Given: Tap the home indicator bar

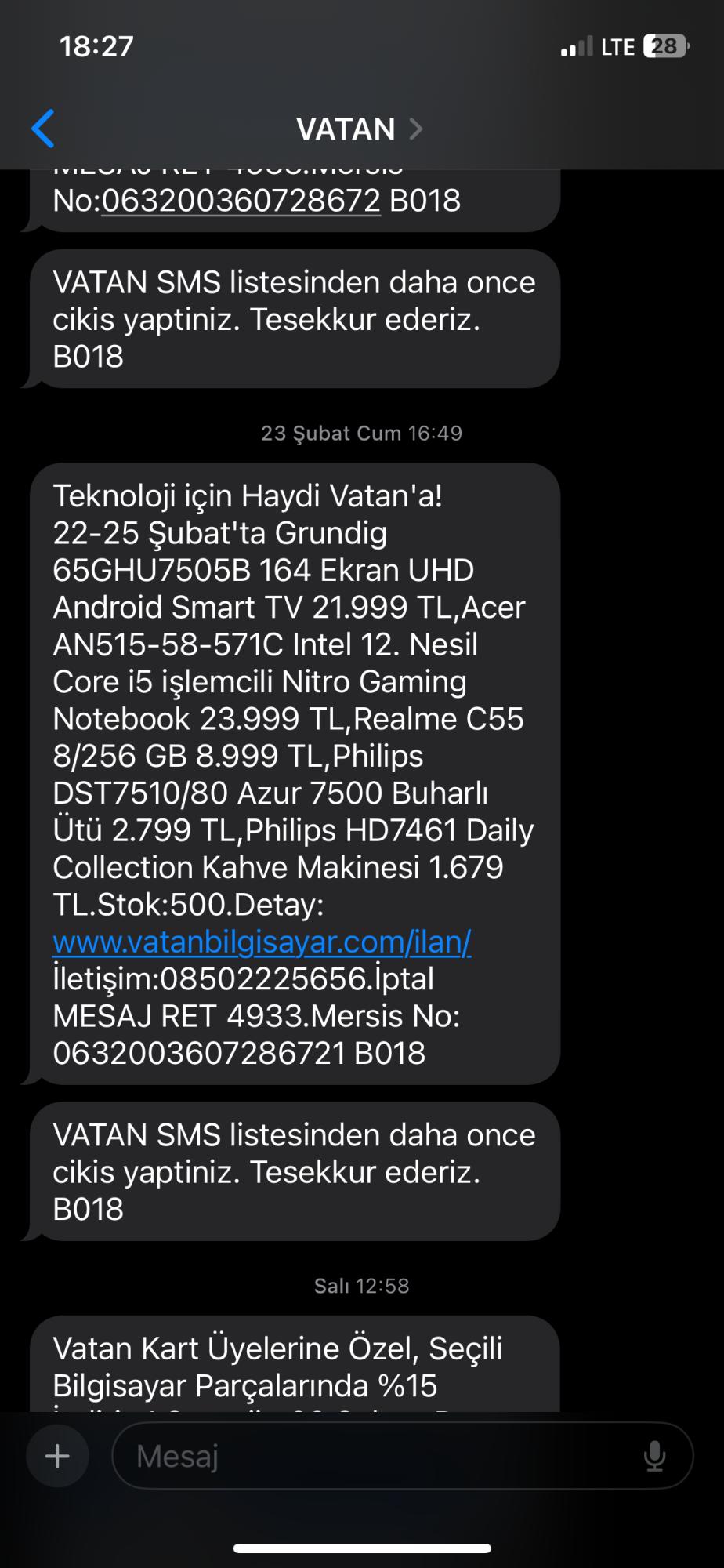Looking at the screenshot, I should point(362,1548).
